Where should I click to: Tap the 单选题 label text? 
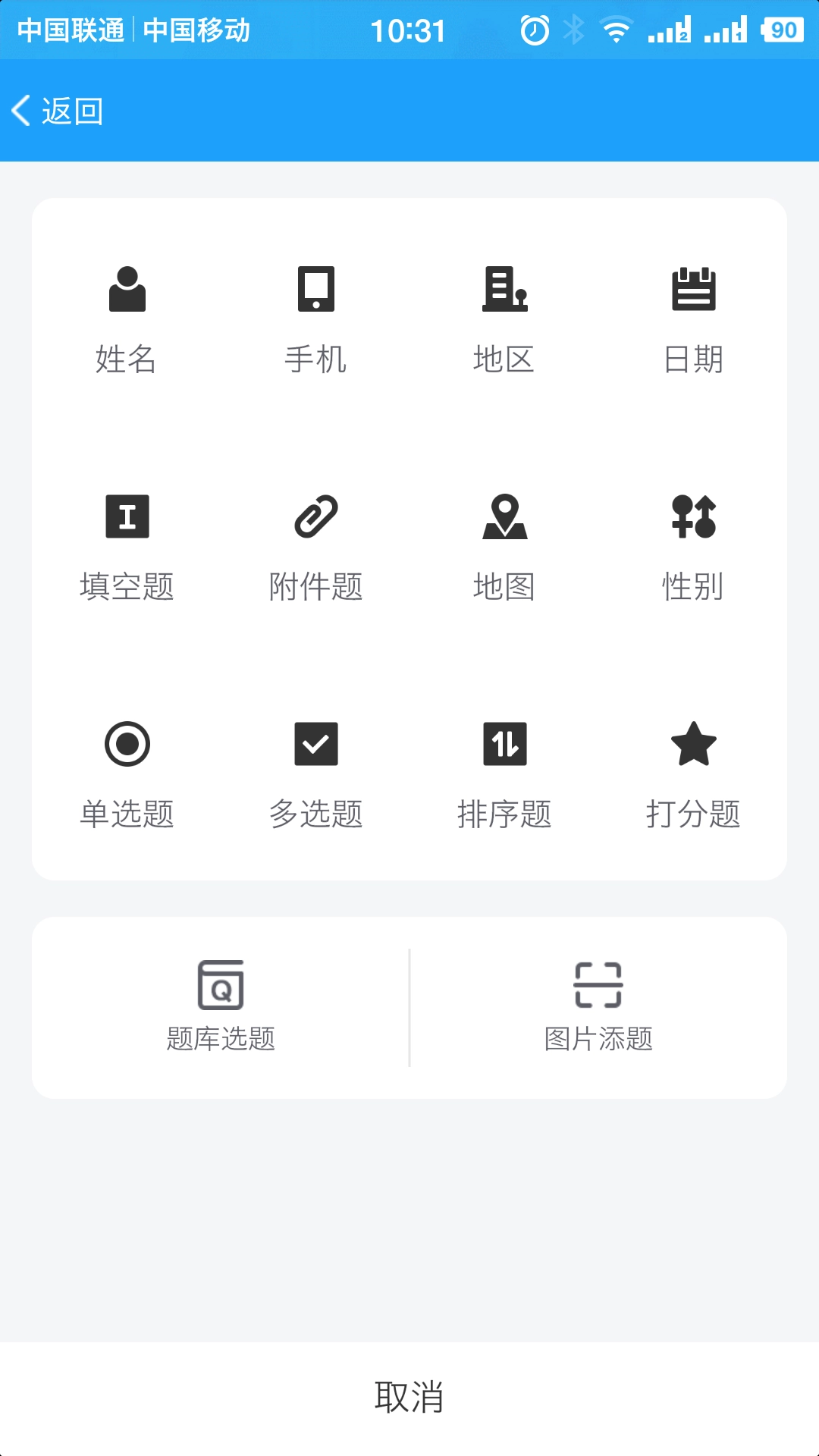point(127,814)
